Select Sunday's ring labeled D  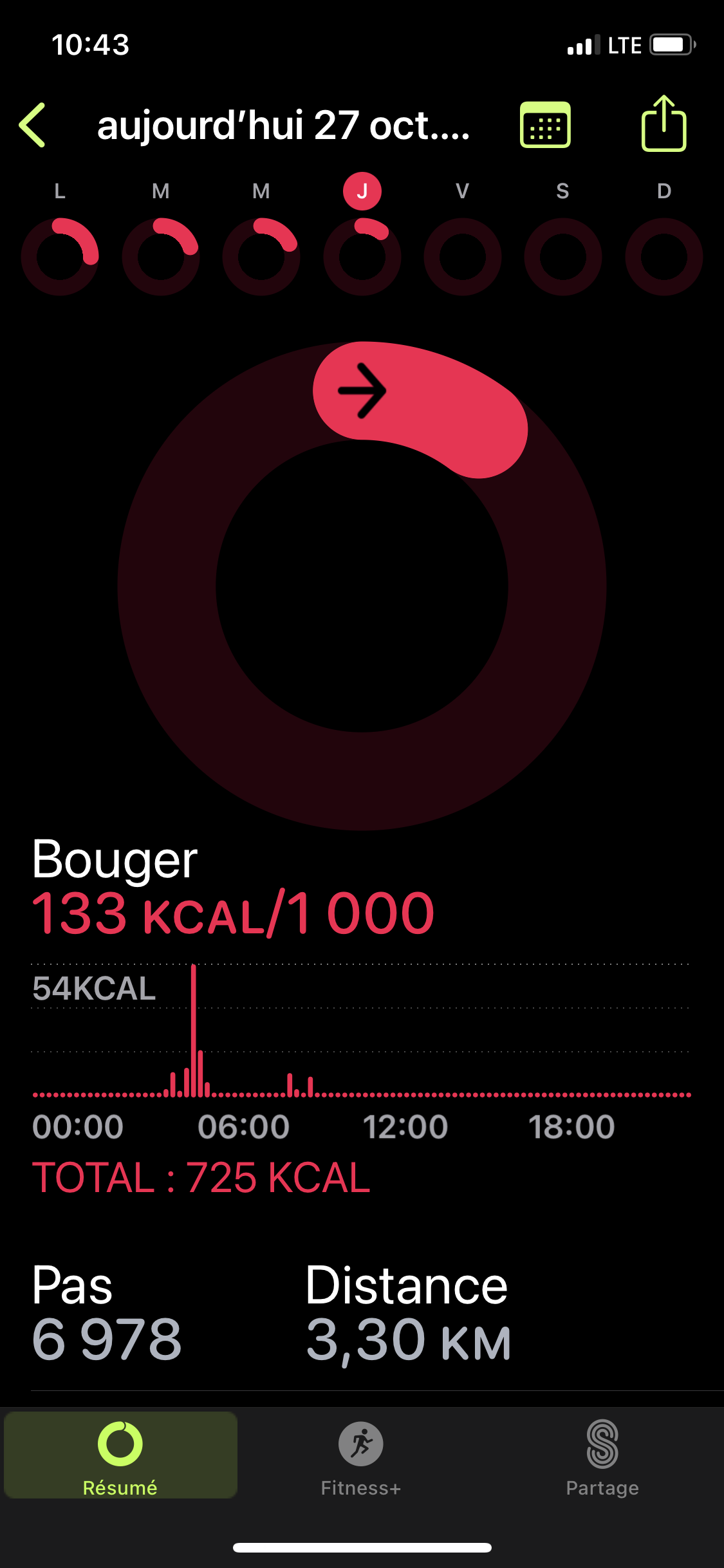(x=664, y=256)
